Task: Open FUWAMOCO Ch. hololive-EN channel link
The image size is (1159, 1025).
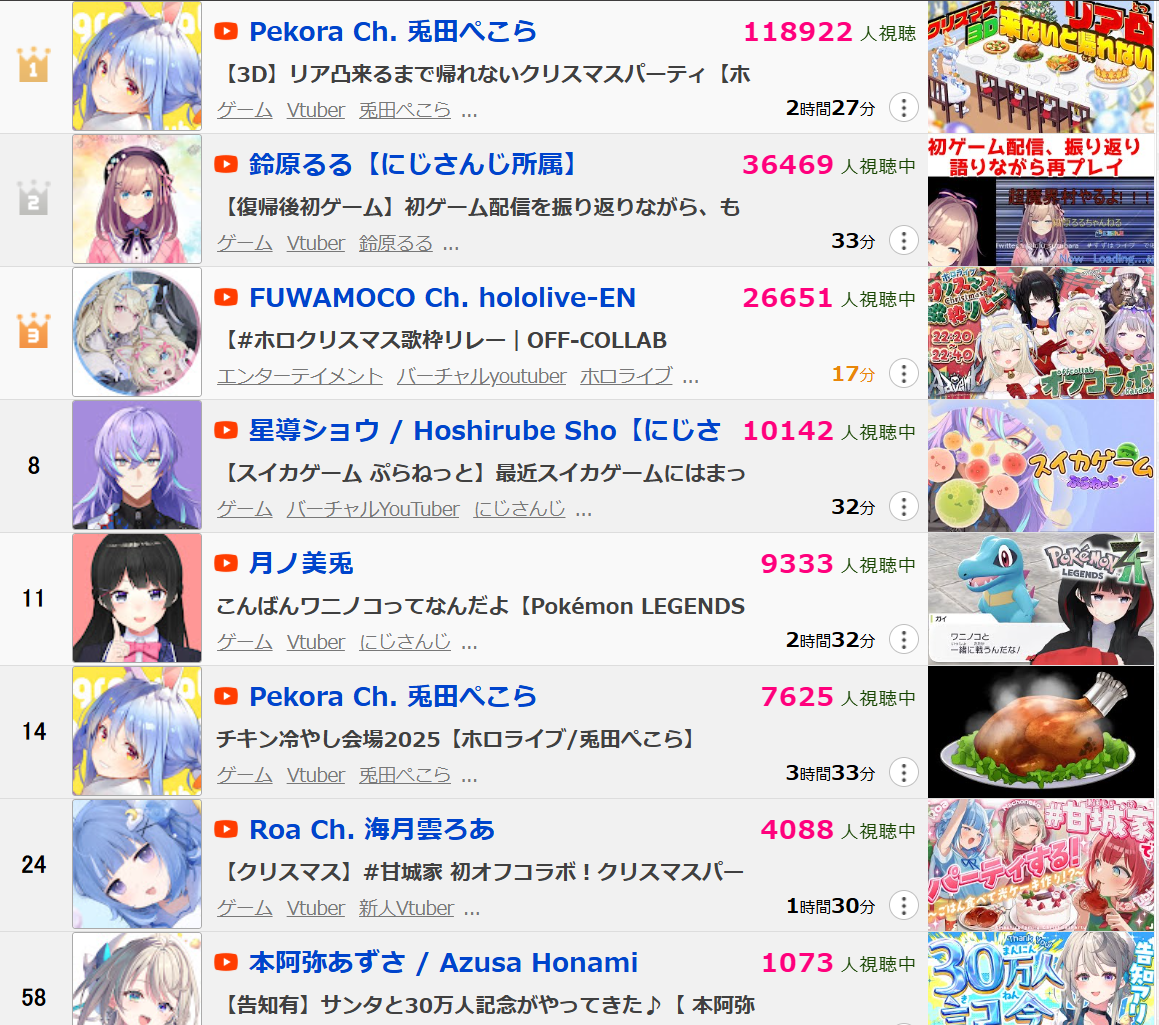Action: coord(442,298)
